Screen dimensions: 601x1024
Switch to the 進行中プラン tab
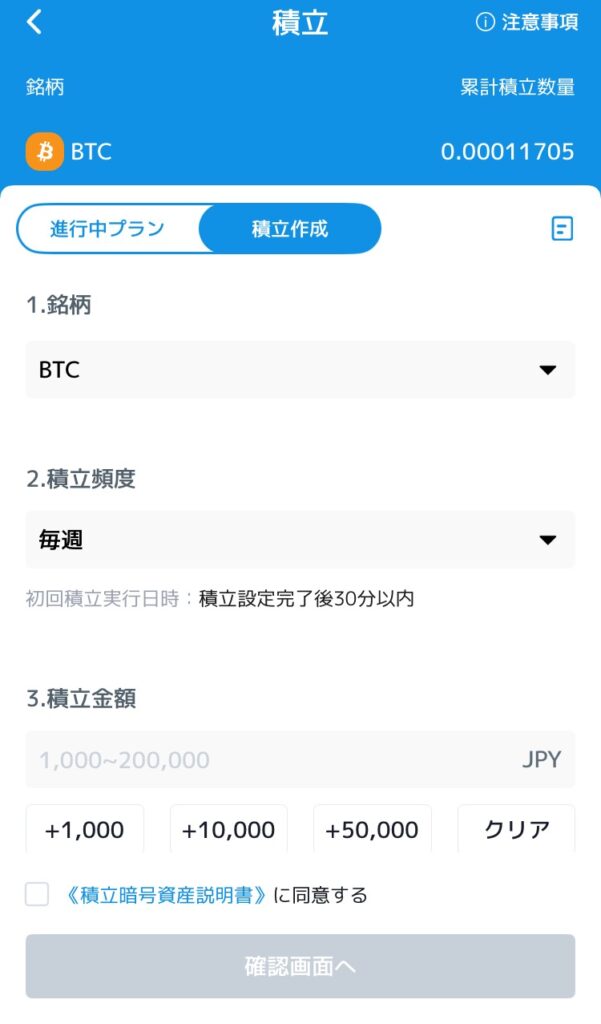pos(108,229)
